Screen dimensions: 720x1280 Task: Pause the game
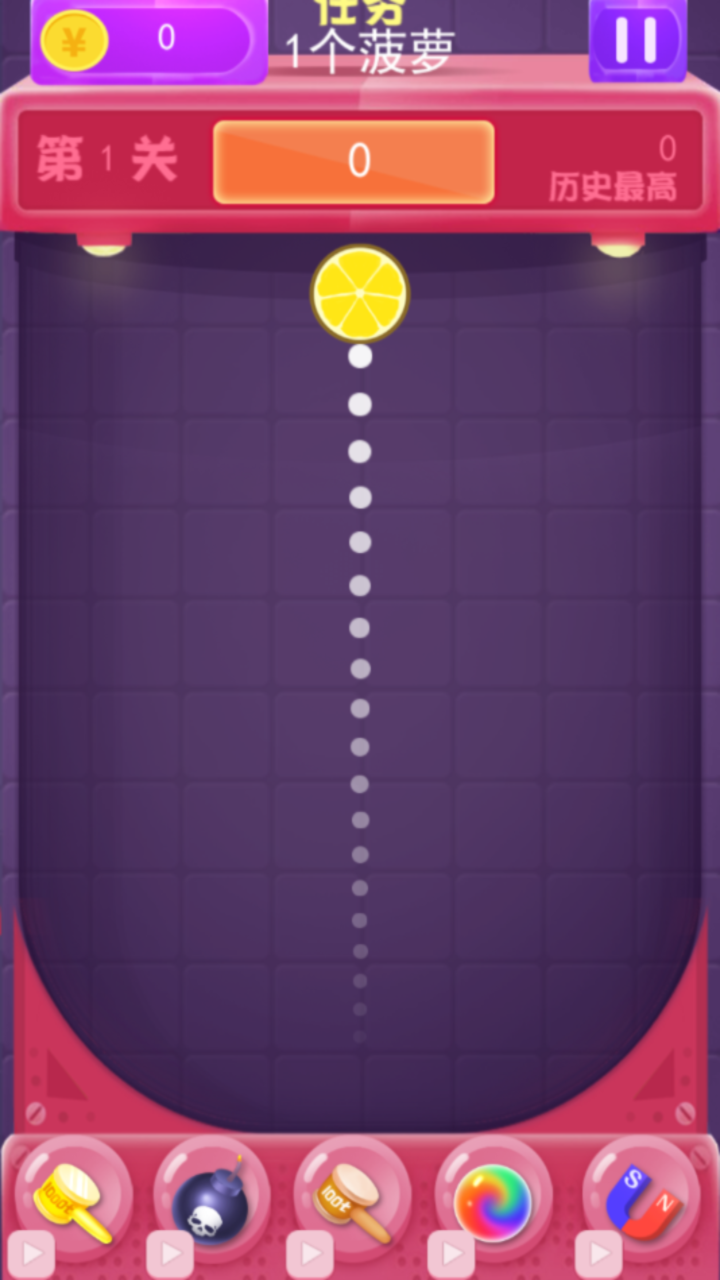coord(637,39)
